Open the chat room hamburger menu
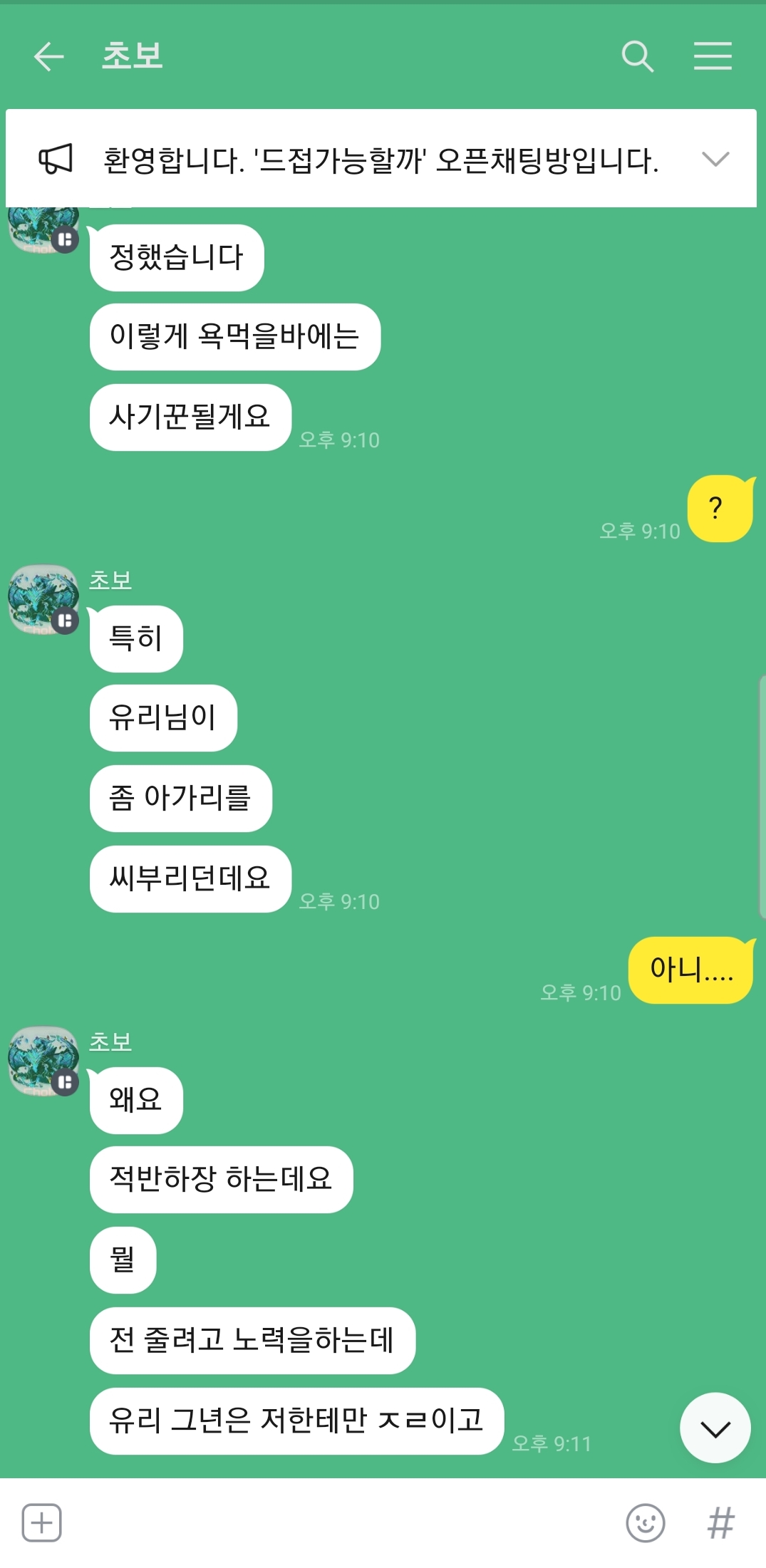Screen dimensions: 766x1568 (713, 56)
